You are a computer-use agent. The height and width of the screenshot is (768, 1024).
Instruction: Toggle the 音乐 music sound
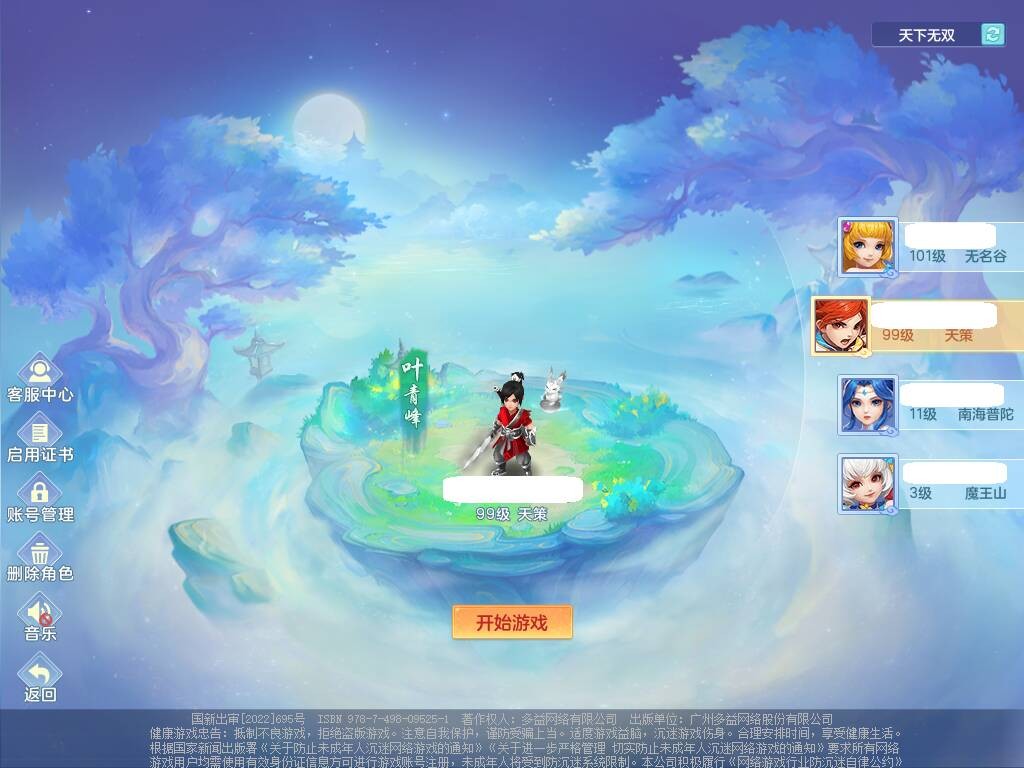click(40, 616)
